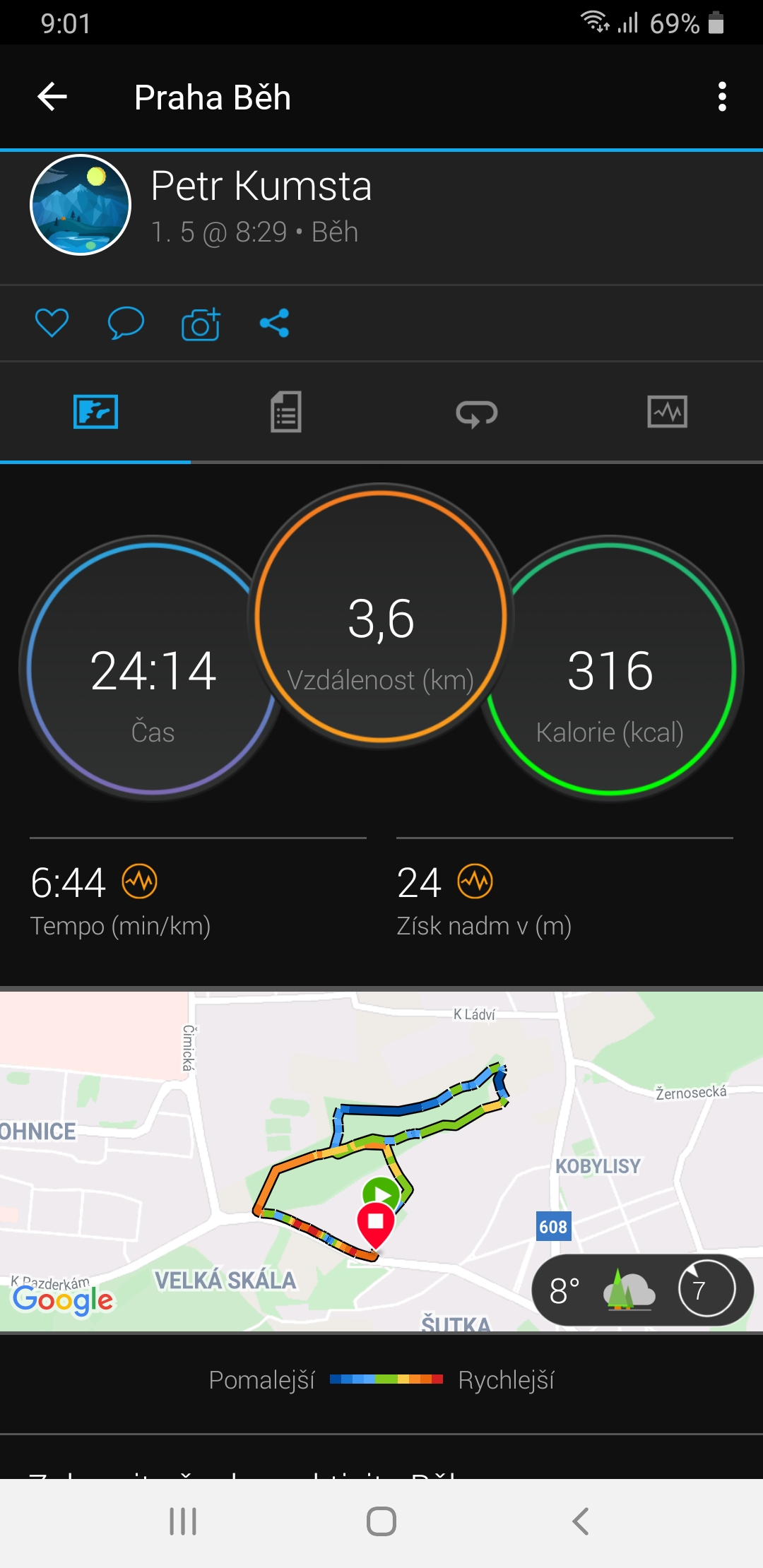
Task: Open recent apps from navigation bar
Action: click(183, 1521)
